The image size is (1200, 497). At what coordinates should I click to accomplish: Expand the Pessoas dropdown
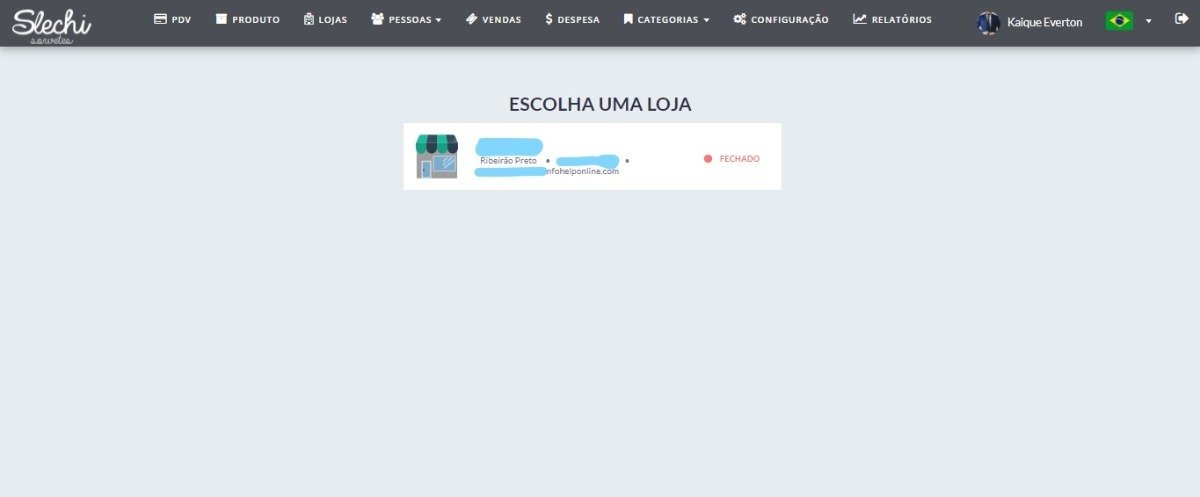pos(405,20)
